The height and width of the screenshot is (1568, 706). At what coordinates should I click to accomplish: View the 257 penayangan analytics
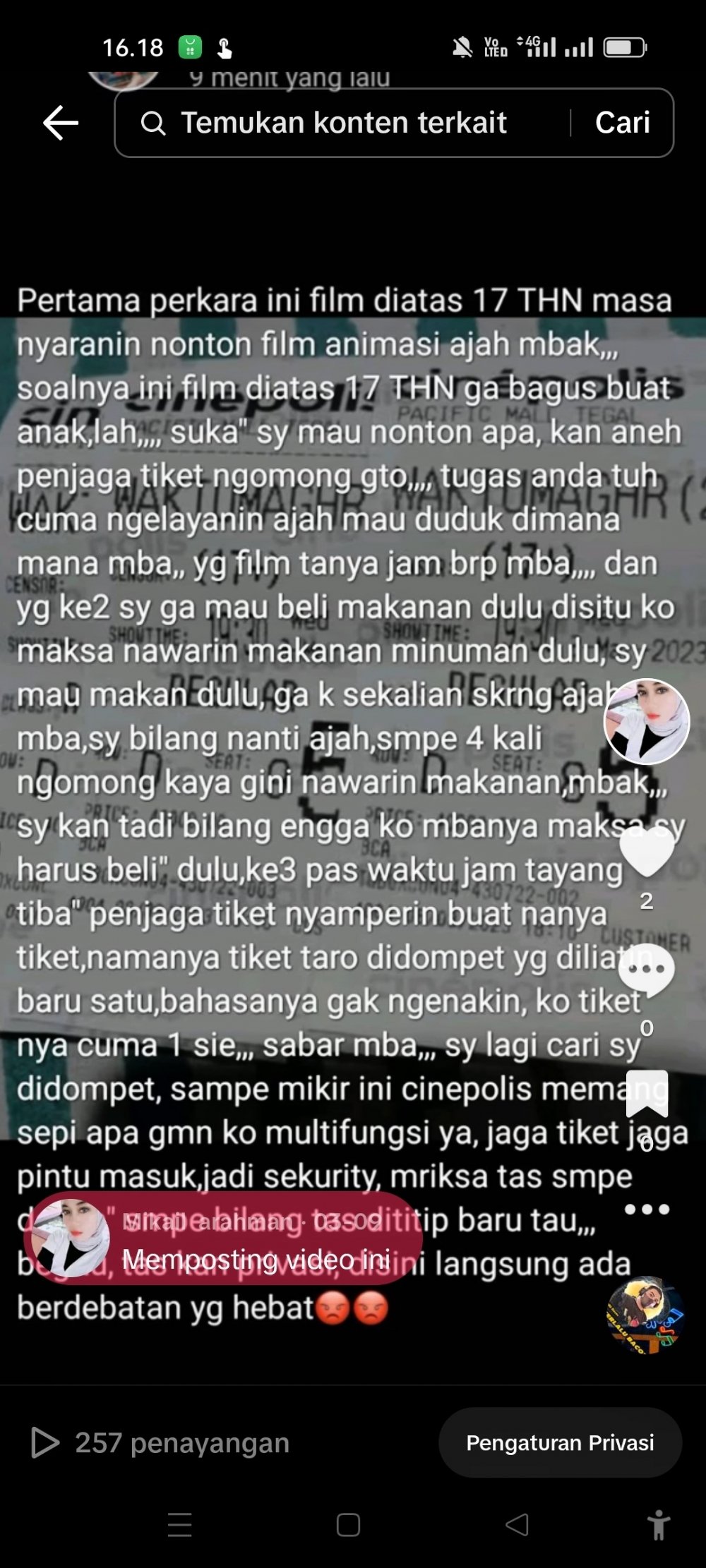pos(161,1442)
